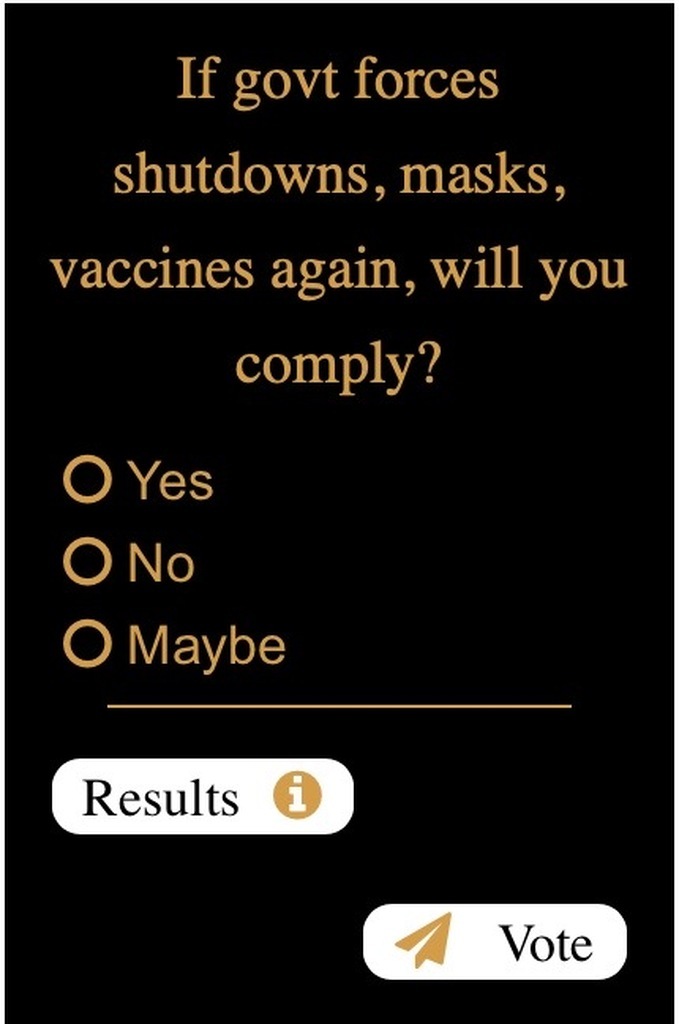Choose No as your answer

coord(88,562)
